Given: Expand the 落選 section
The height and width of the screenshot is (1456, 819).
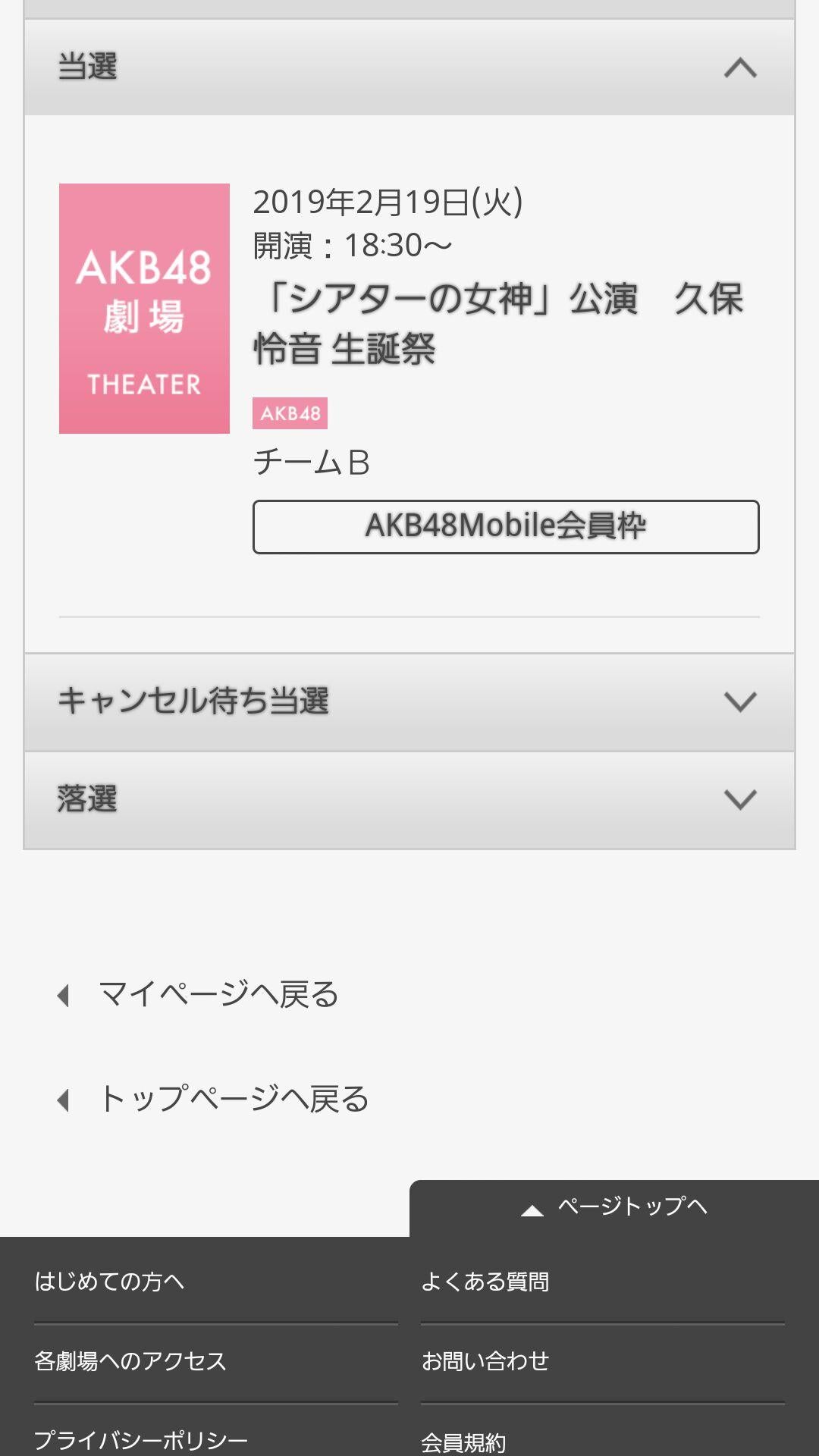Looking at the screenshot, I should tap(739, 799).
